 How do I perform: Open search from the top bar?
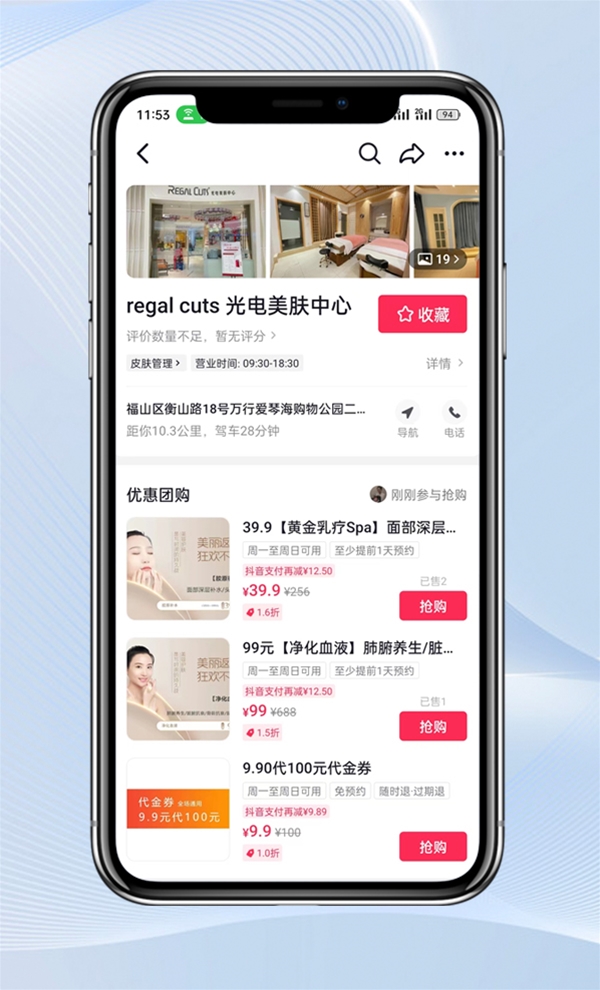click(x=369, y=153)
